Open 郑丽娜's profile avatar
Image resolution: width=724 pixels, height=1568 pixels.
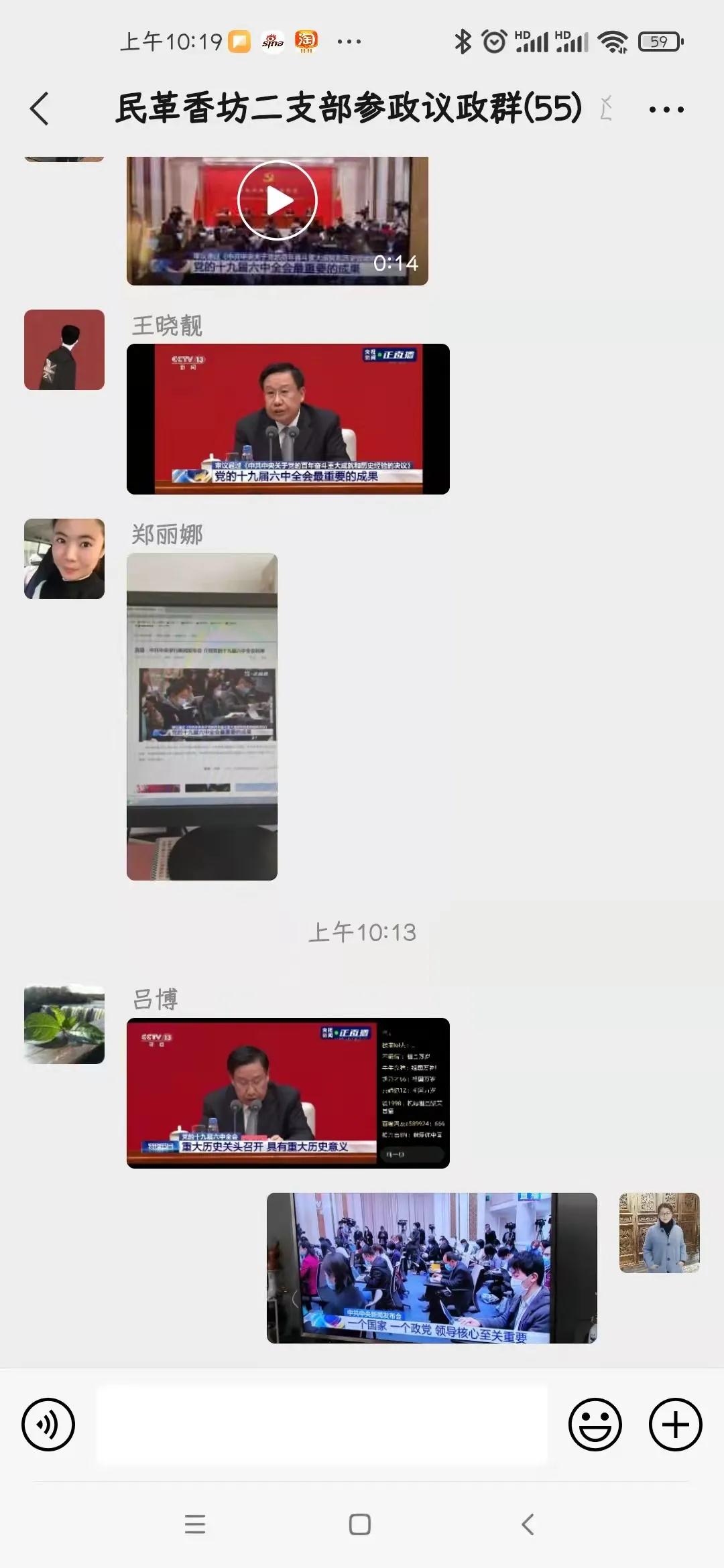pos(64,559)
